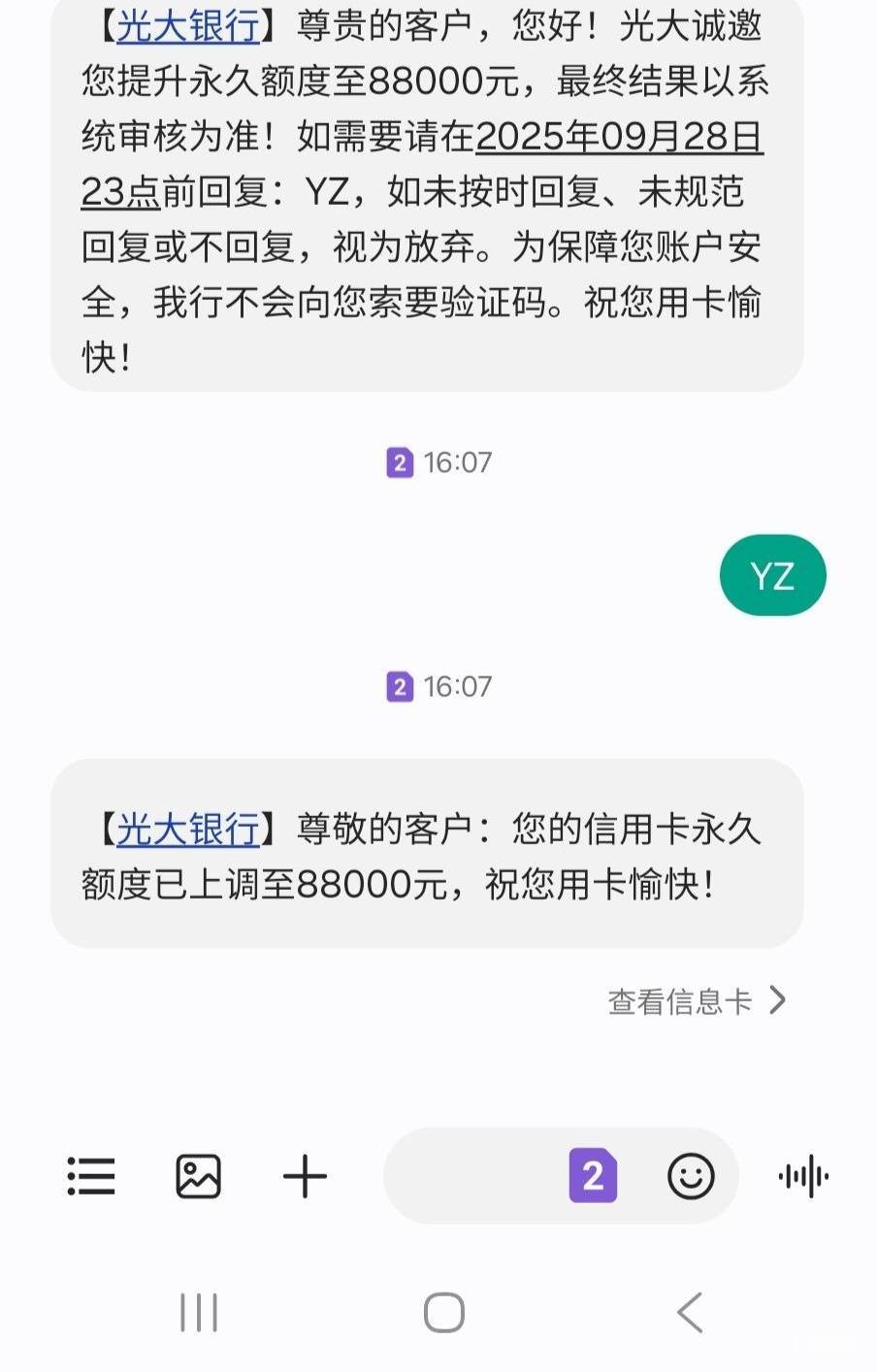Tap the underlined date 2025年09月28日23点
Screen dimensions: 877x1372
[423, 164]
